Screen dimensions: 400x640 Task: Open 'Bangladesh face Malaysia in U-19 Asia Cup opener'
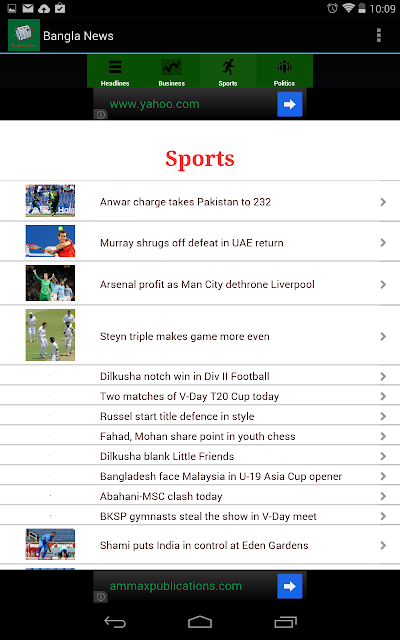click(200, 476)
